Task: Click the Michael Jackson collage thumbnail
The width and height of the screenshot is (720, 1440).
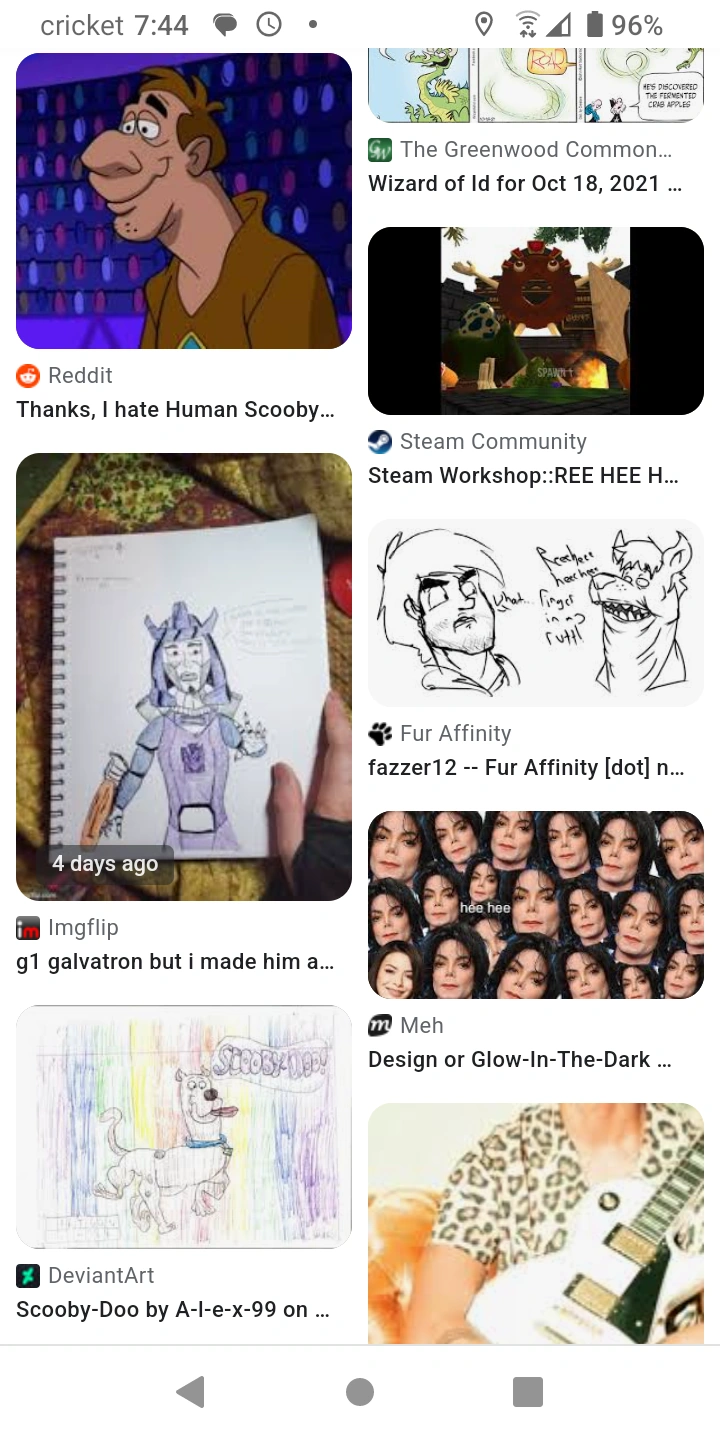Action: pos(535,905)
